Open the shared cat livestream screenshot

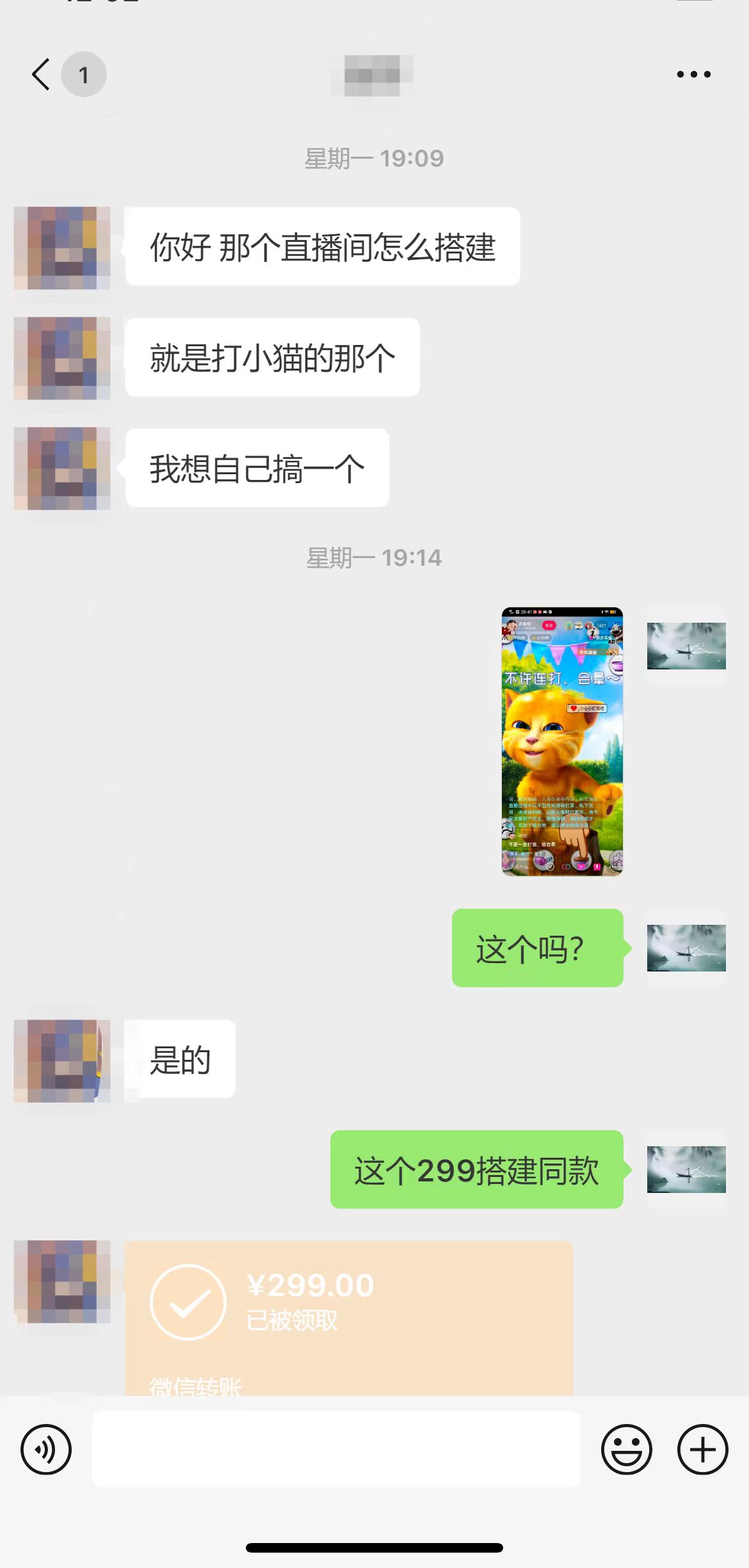pyautogui.click(x=562, y=741)
